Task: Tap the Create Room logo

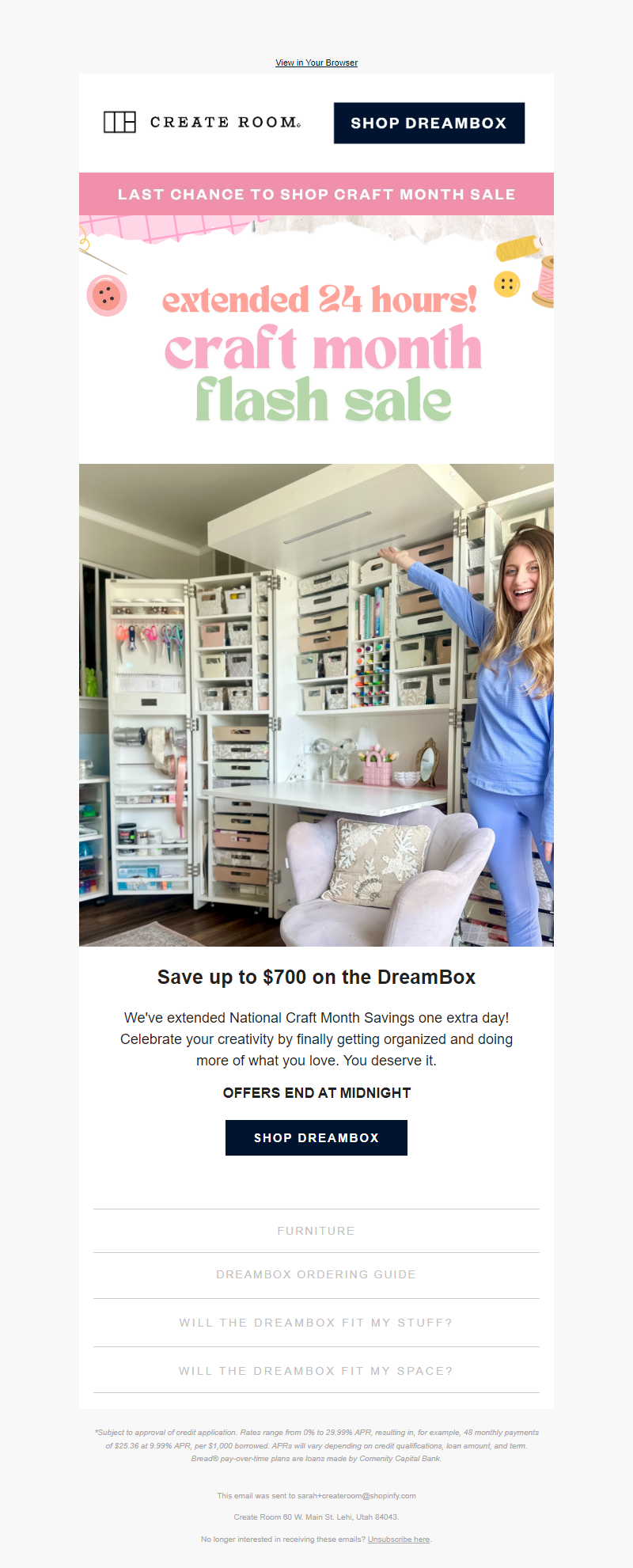Action: click(202, 122)
